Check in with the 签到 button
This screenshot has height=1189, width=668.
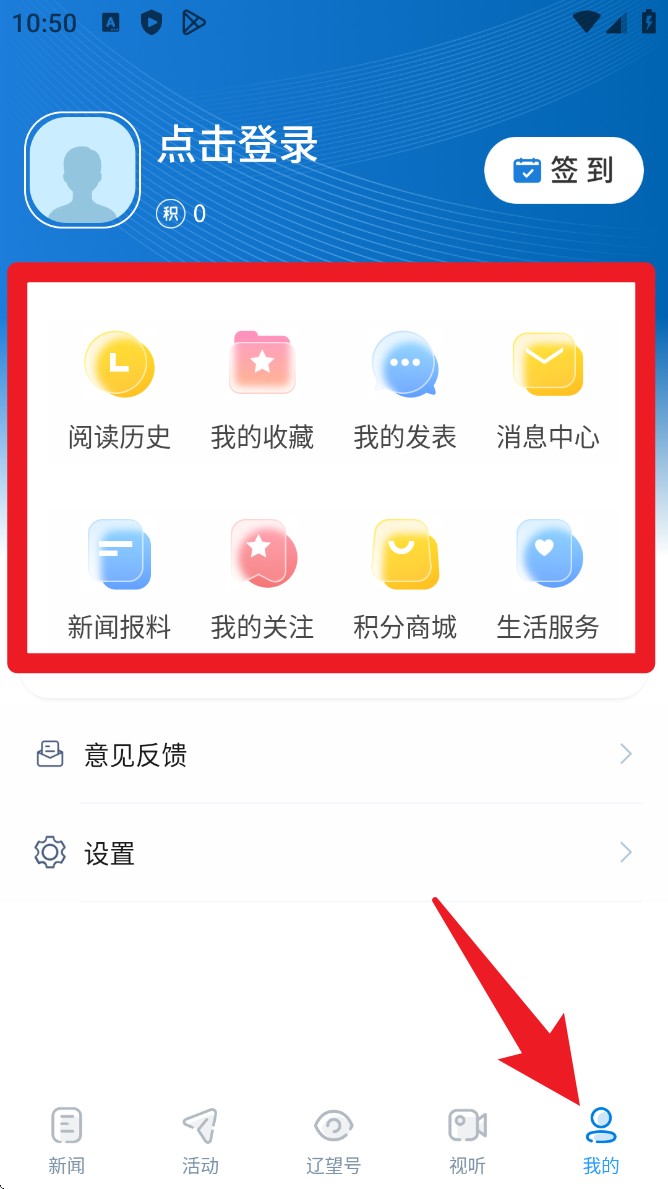tap(563, 170)
